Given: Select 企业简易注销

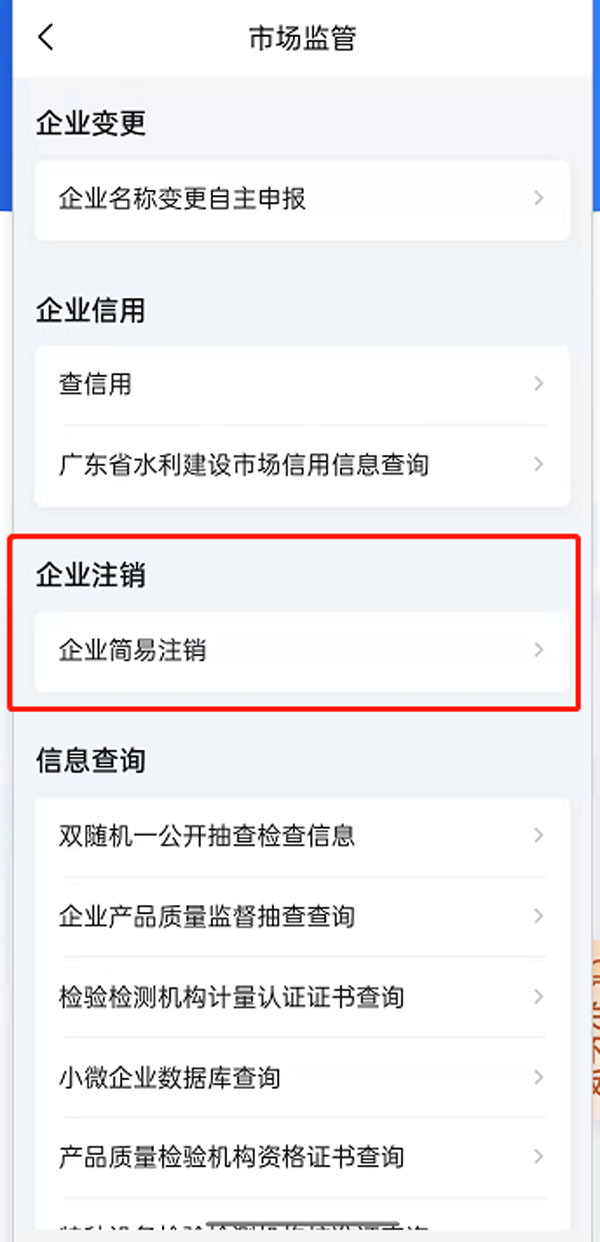Looking at the screenshot, I should tap(302, 651).
